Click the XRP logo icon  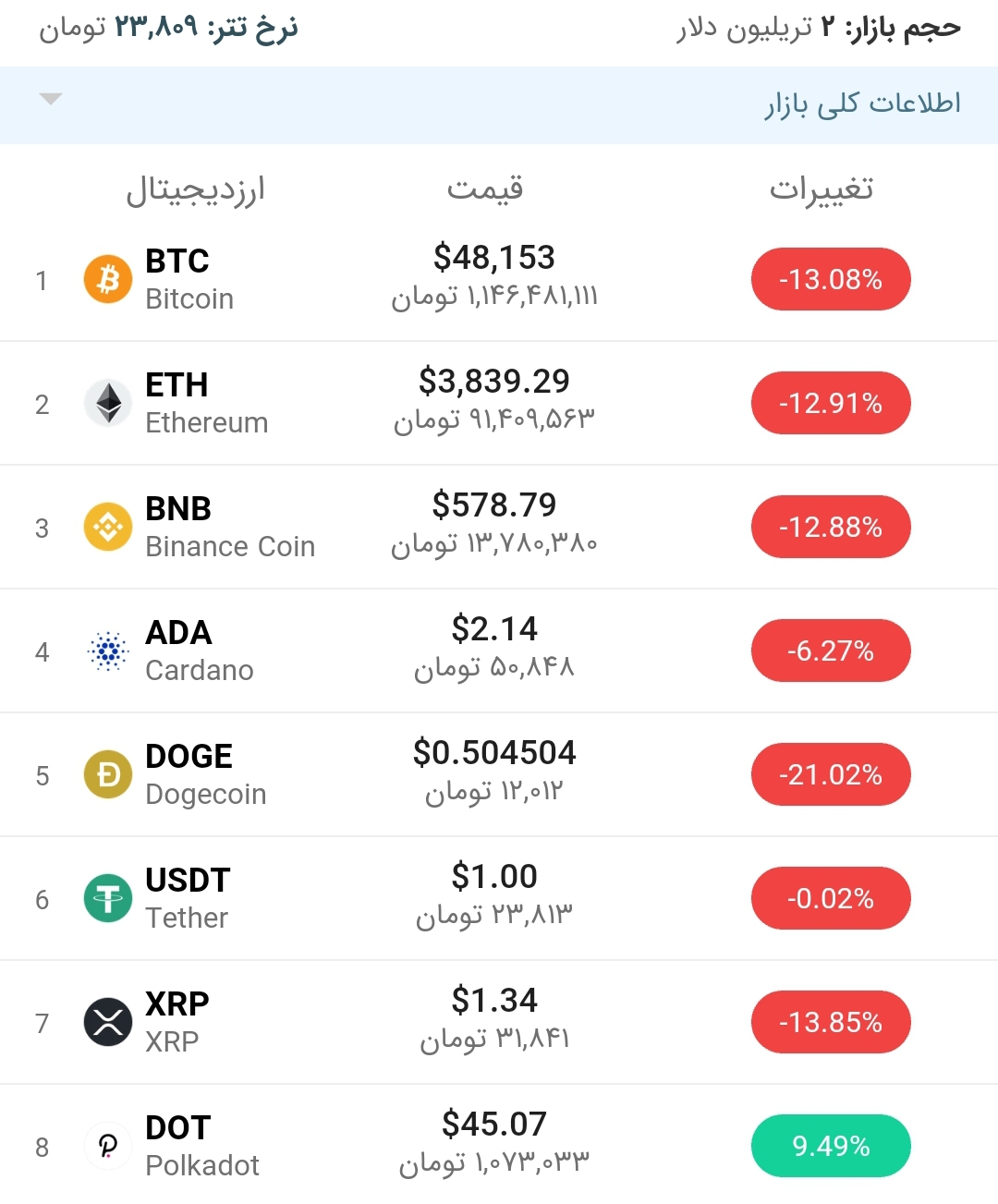(x=107, y=1021)
